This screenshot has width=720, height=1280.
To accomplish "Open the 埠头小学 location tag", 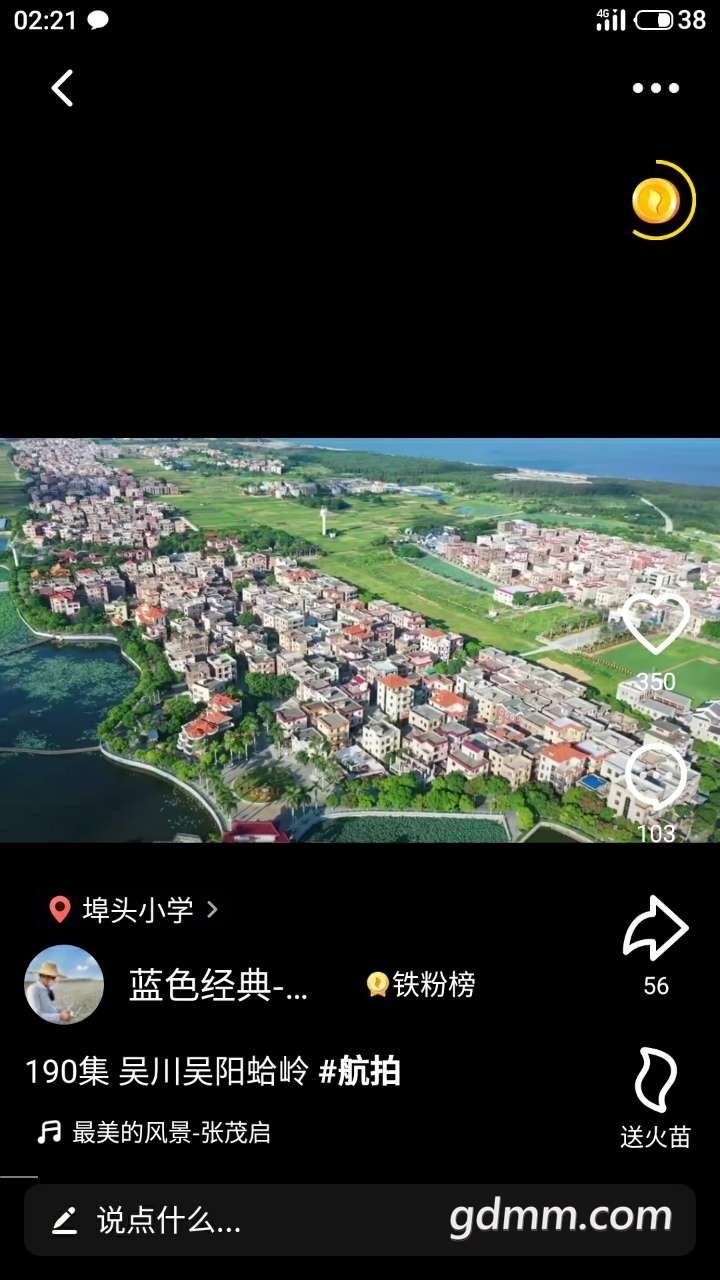I will click(135, 909).
